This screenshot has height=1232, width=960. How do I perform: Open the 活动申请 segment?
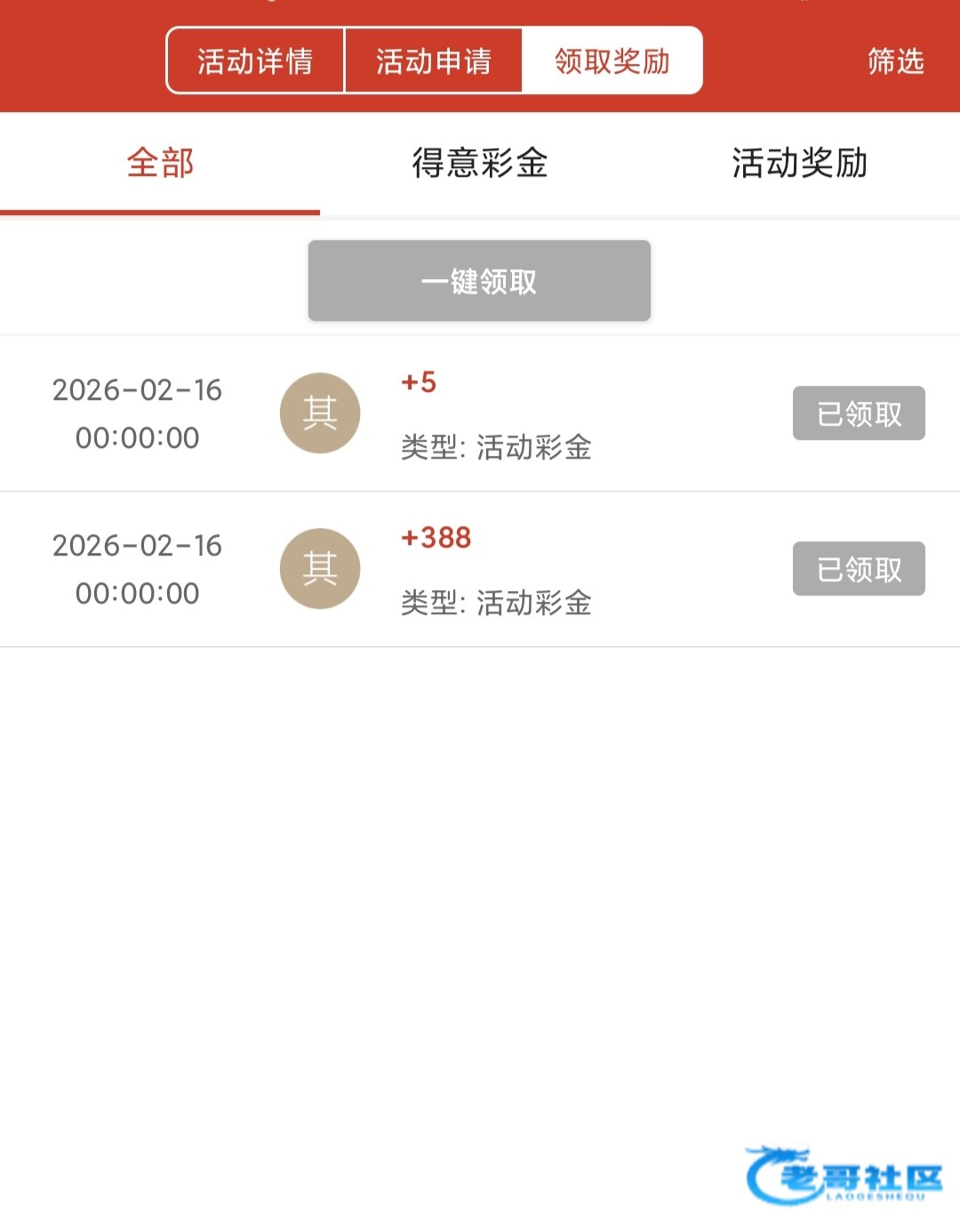click(x=433, y=60)
